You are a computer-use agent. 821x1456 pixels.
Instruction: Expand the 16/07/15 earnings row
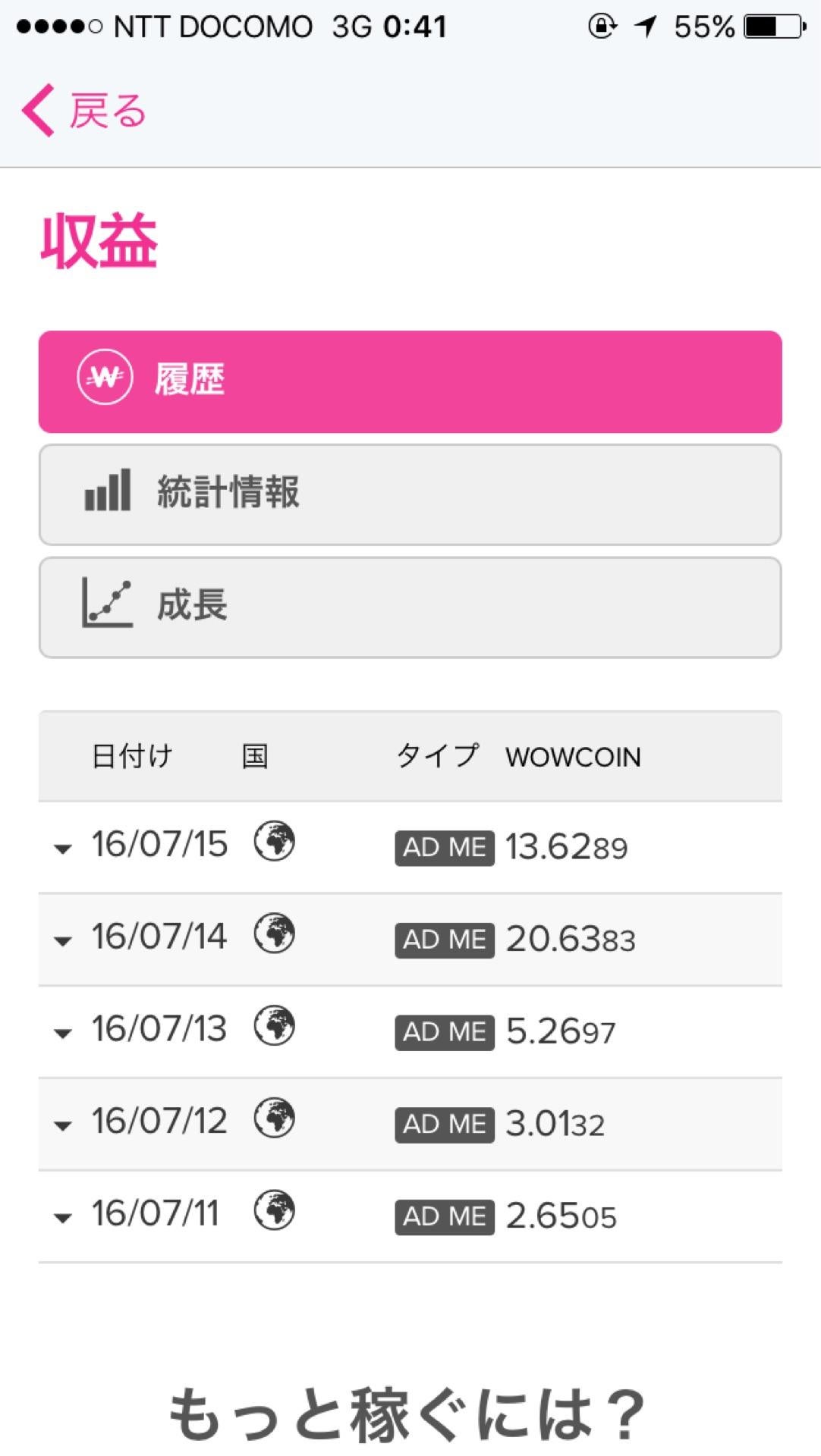point(63,849)
